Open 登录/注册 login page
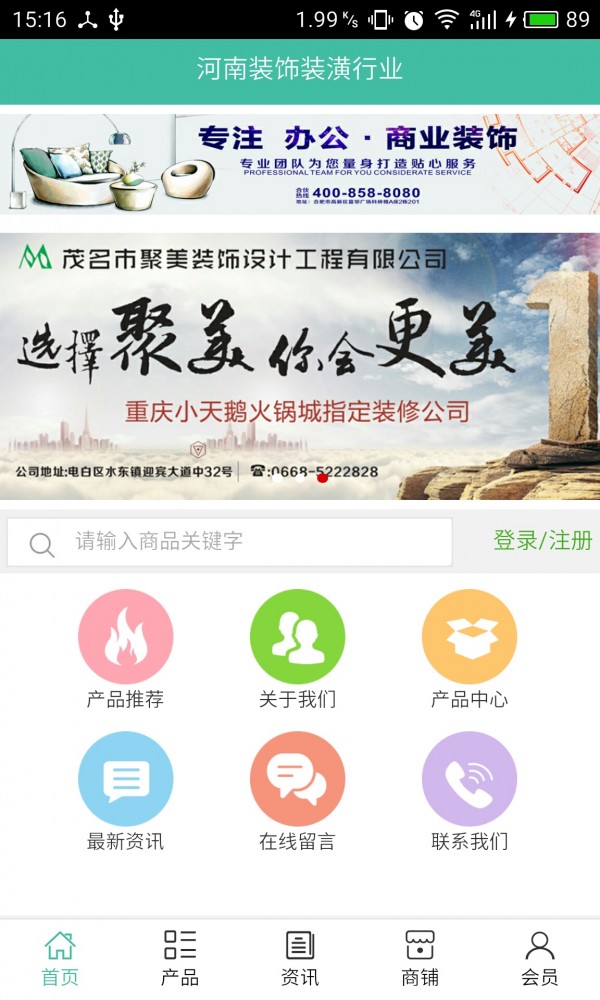Viewport: 600px width, 1000px height. 542,541
